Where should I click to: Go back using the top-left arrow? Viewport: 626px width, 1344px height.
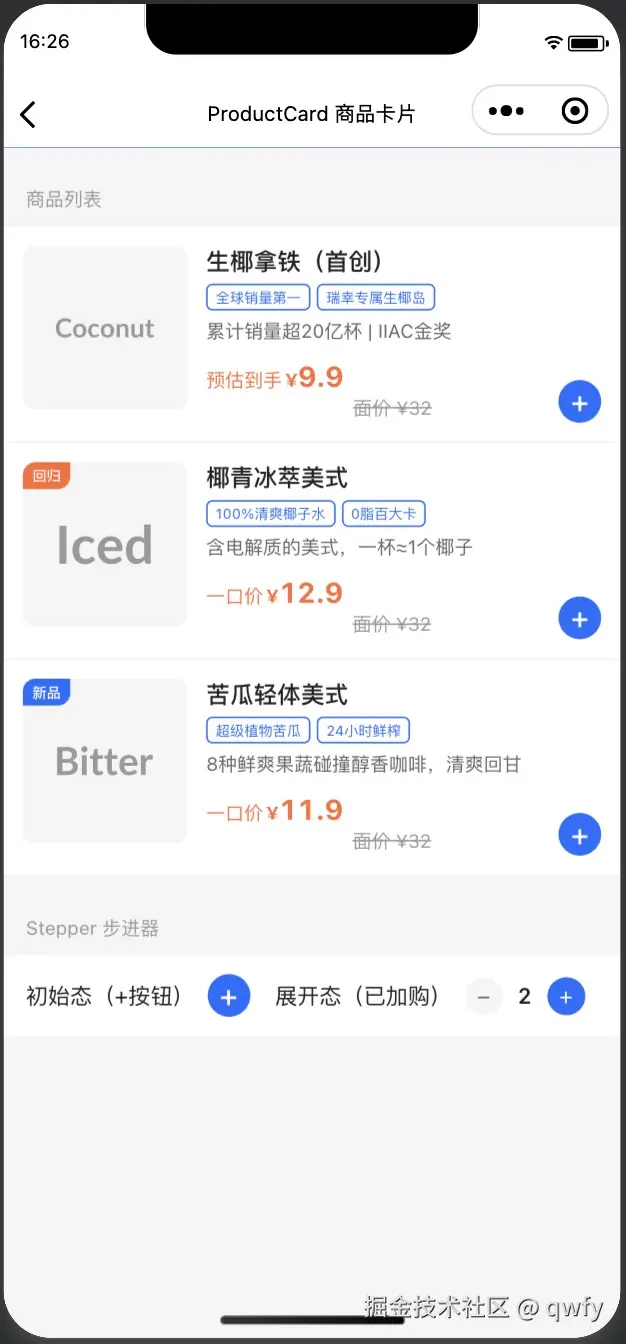28,114
